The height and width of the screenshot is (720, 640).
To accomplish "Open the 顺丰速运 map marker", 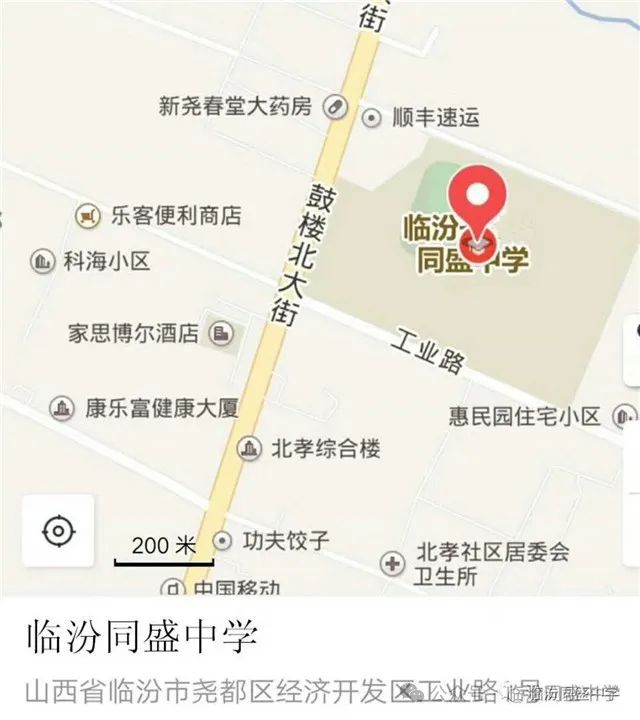I will pyautogui.click(x=371, y=118).
